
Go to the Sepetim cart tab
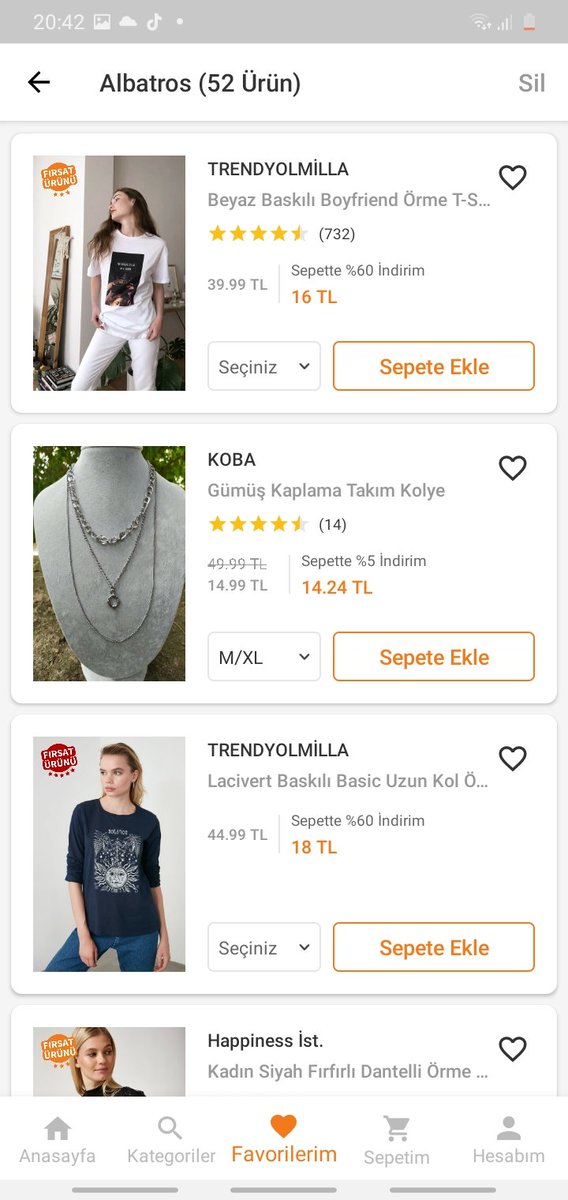pyautogui.click(x=397, y=1142)
